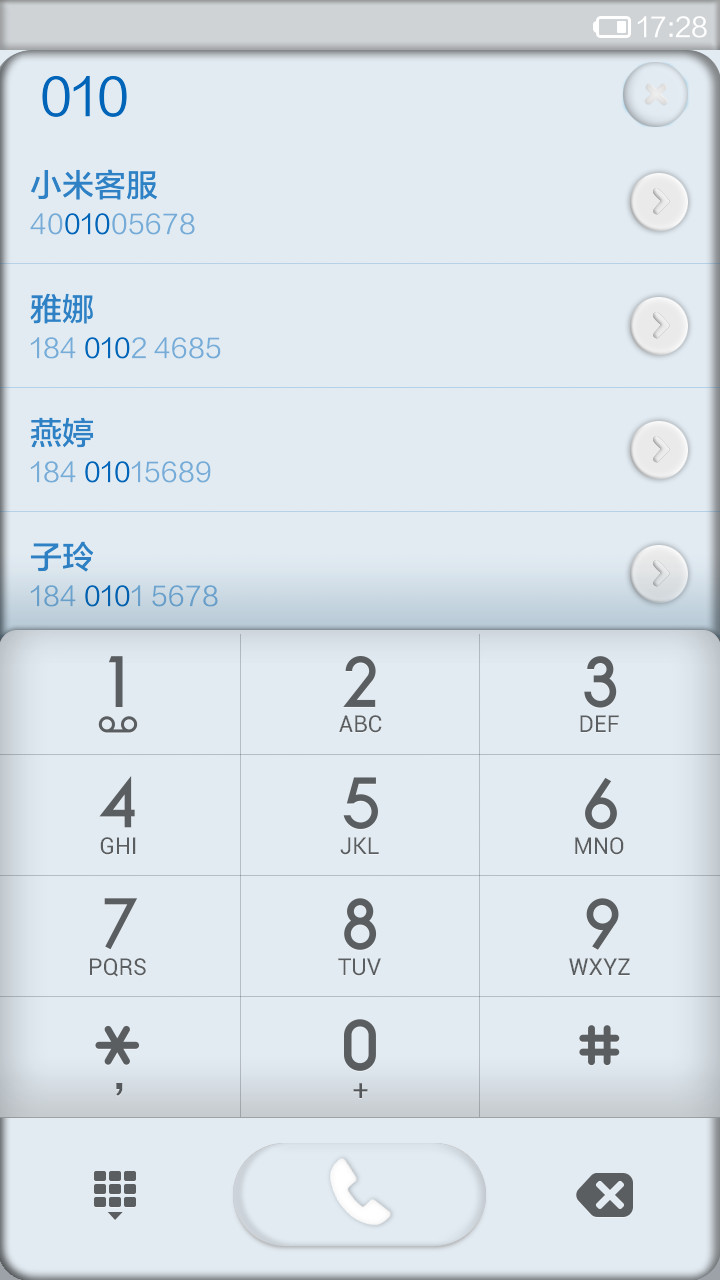Open details arrow for 雅娜
This screenshot has height=1280, width=720.
[659, 326]
